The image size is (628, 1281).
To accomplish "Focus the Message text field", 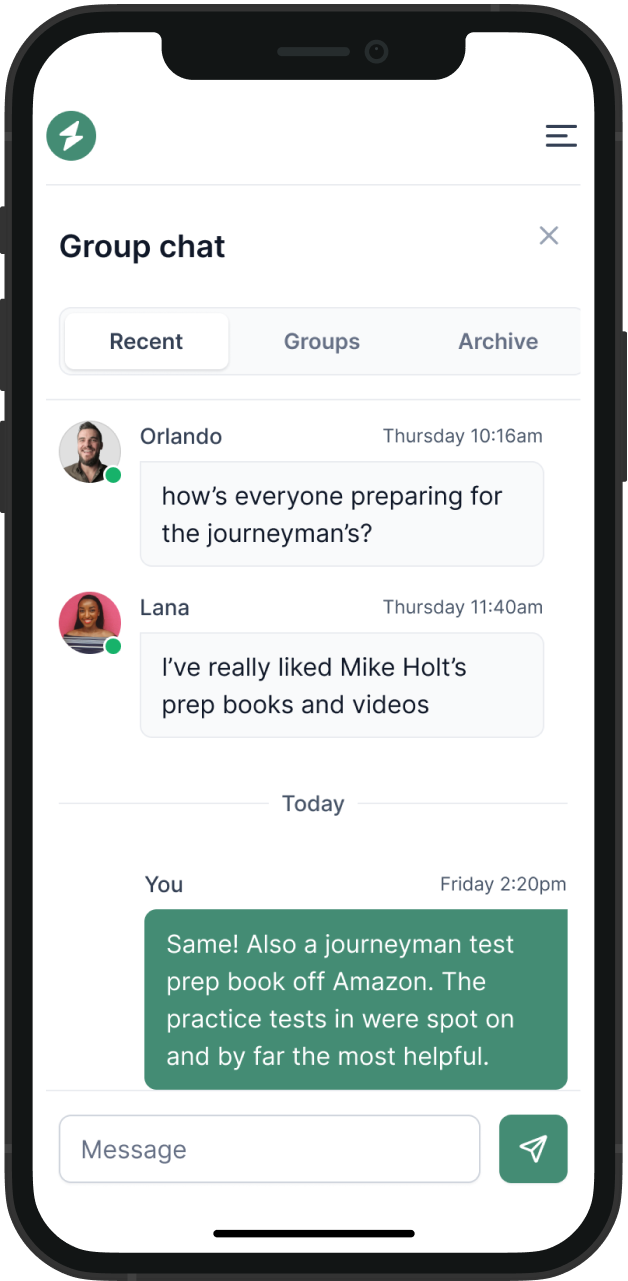I will click(269, 1149).
